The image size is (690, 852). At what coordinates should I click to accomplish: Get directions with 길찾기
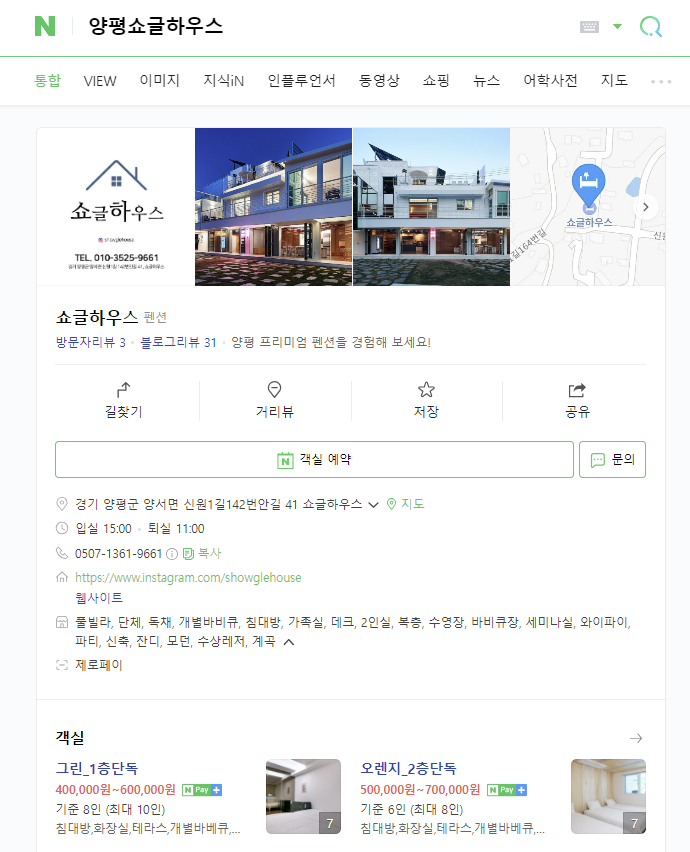124,400
